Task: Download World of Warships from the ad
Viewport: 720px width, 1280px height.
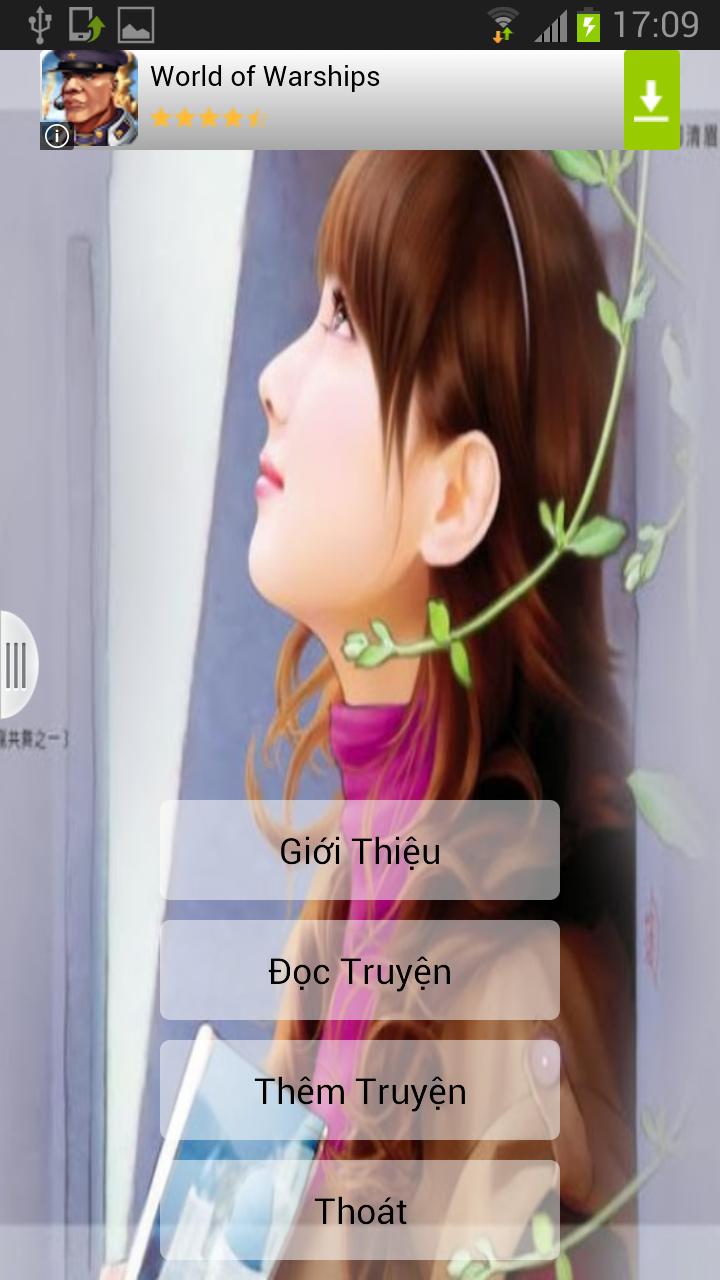Action: point(651,100)
